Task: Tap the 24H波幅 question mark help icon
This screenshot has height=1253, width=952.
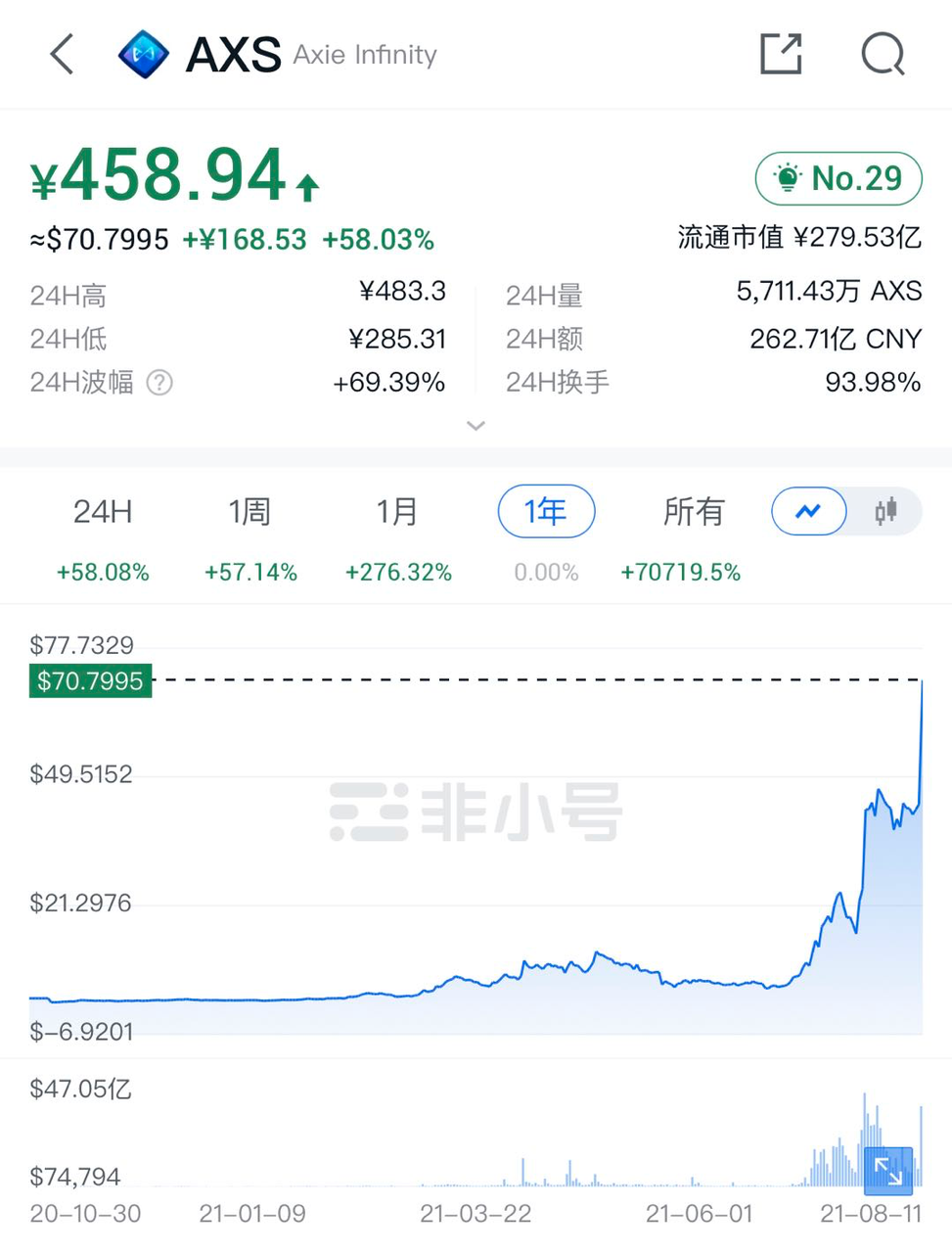Action: (159, 383)
